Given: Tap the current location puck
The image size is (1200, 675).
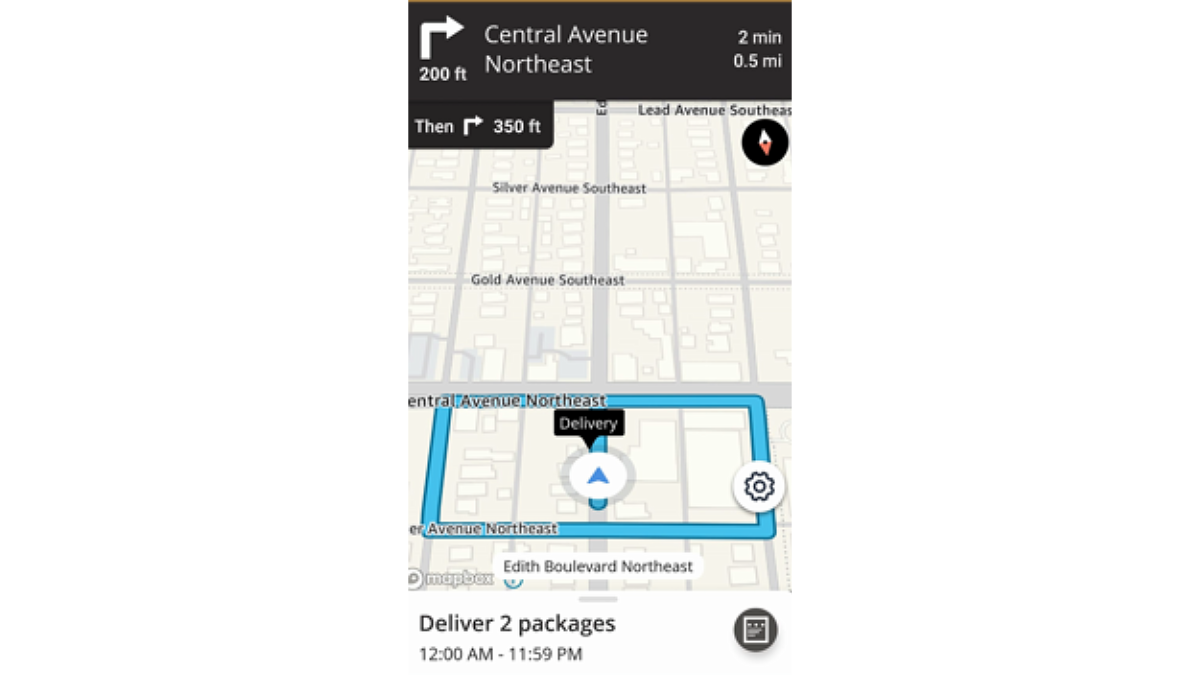Looking at the screenshot, I should coord(598,476).
